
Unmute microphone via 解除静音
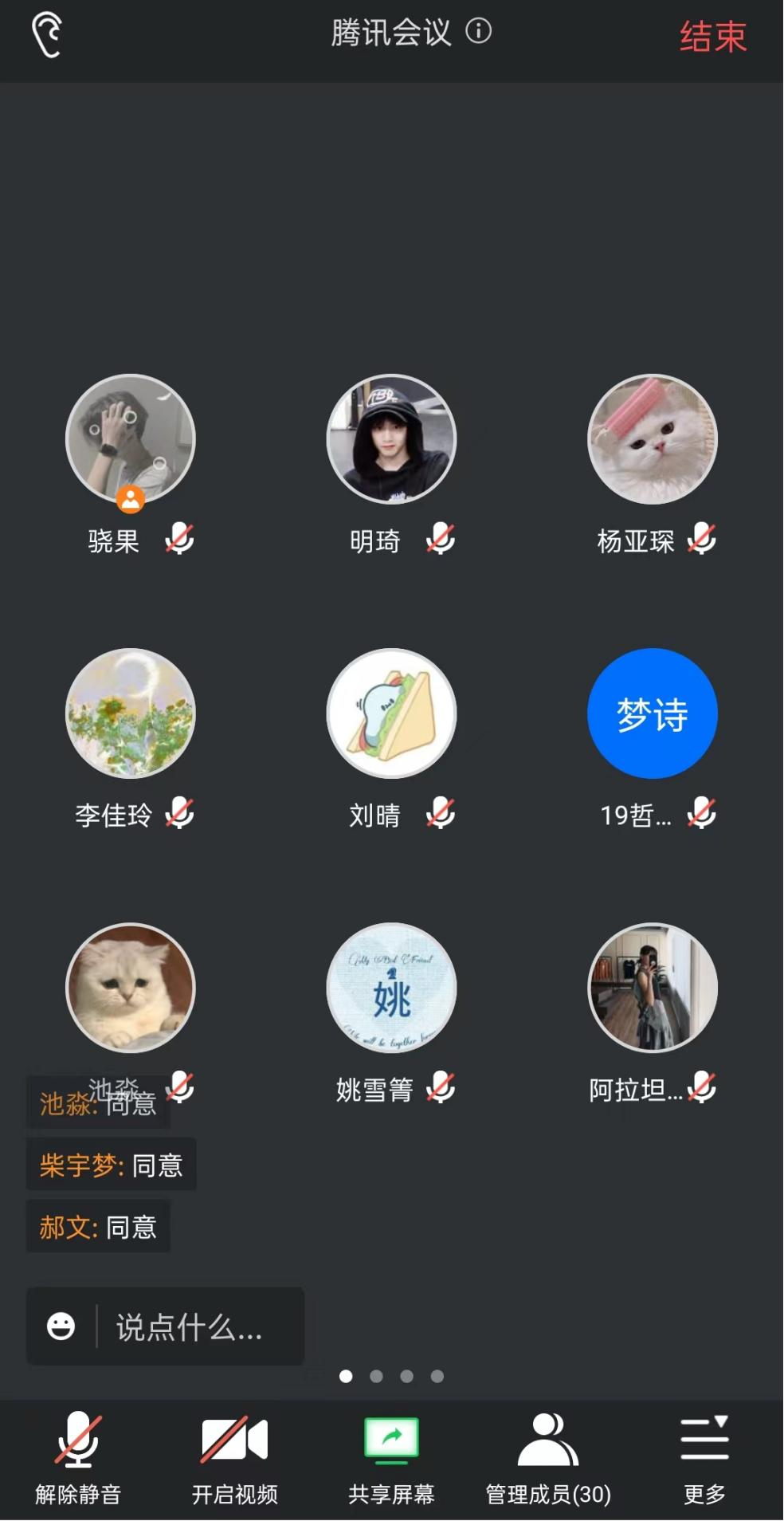(78, 1458)
